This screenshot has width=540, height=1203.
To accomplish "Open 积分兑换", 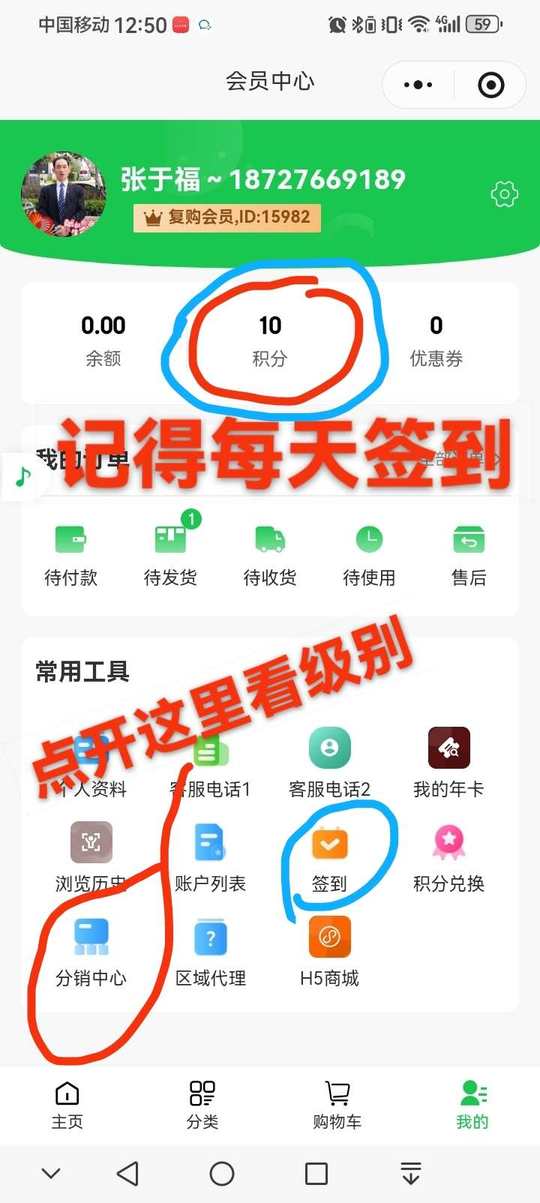I will (449, 858).
